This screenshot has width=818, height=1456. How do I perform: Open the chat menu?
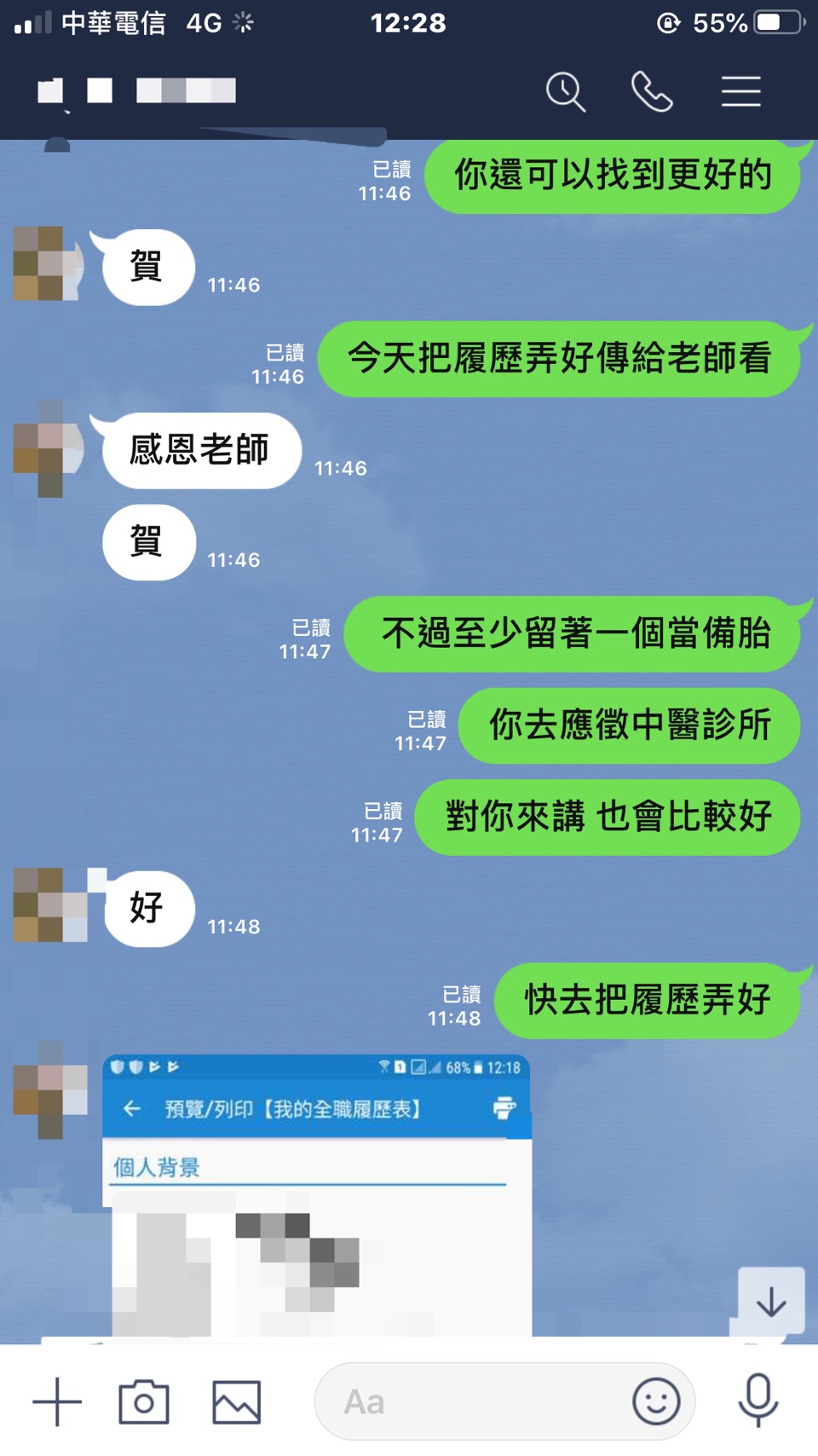740,92
